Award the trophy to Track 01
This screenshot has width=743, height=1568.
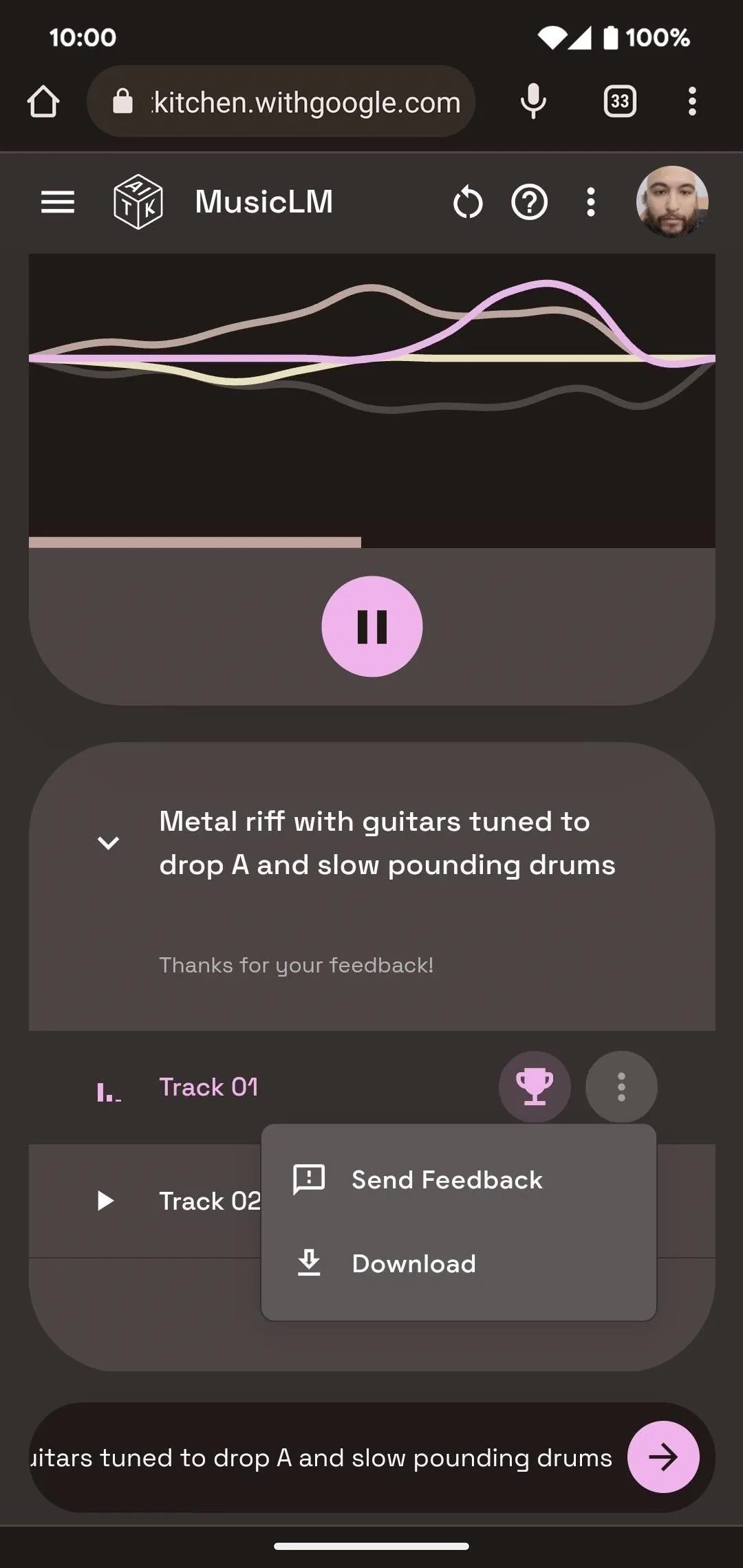(535, 1087)
